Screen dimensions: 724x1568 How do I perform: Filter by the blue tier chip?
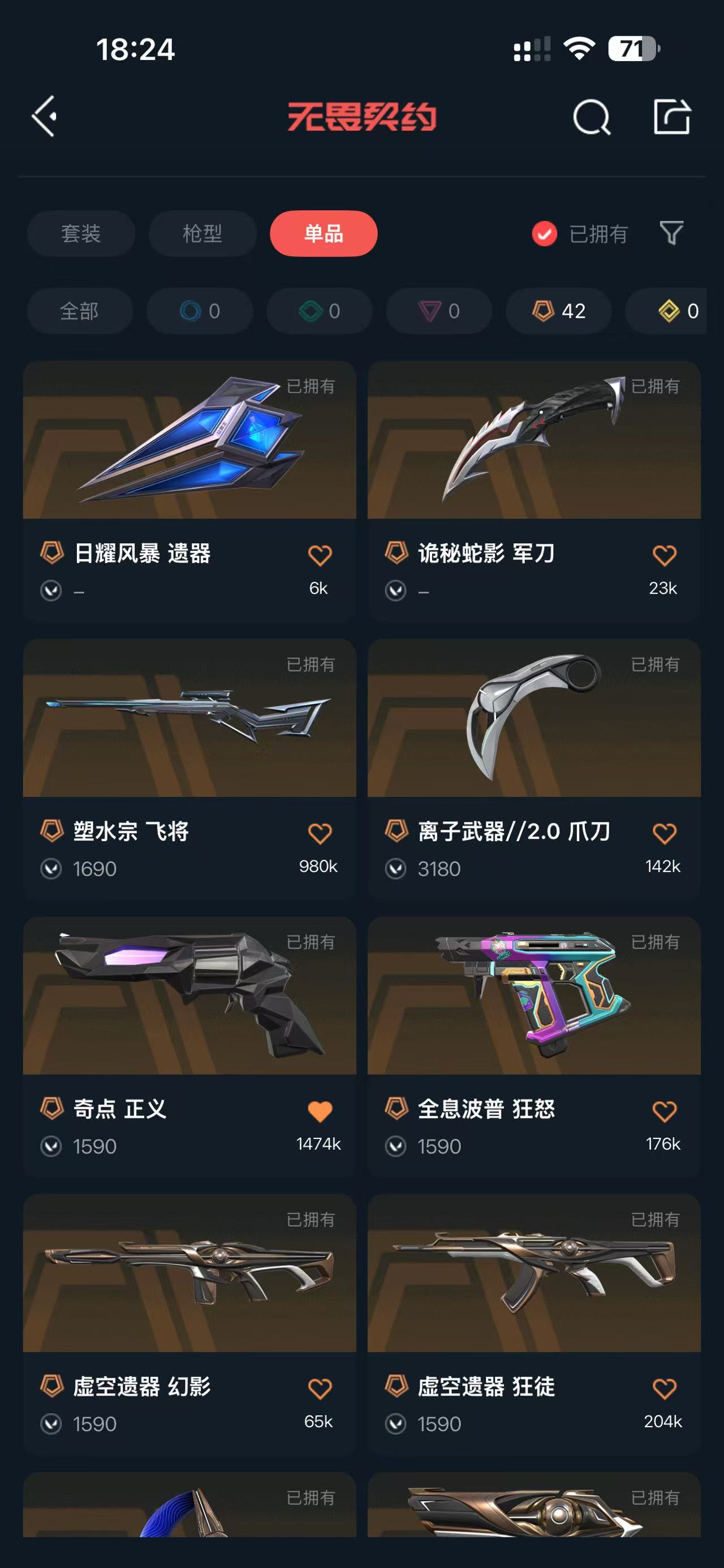[200, 311]
